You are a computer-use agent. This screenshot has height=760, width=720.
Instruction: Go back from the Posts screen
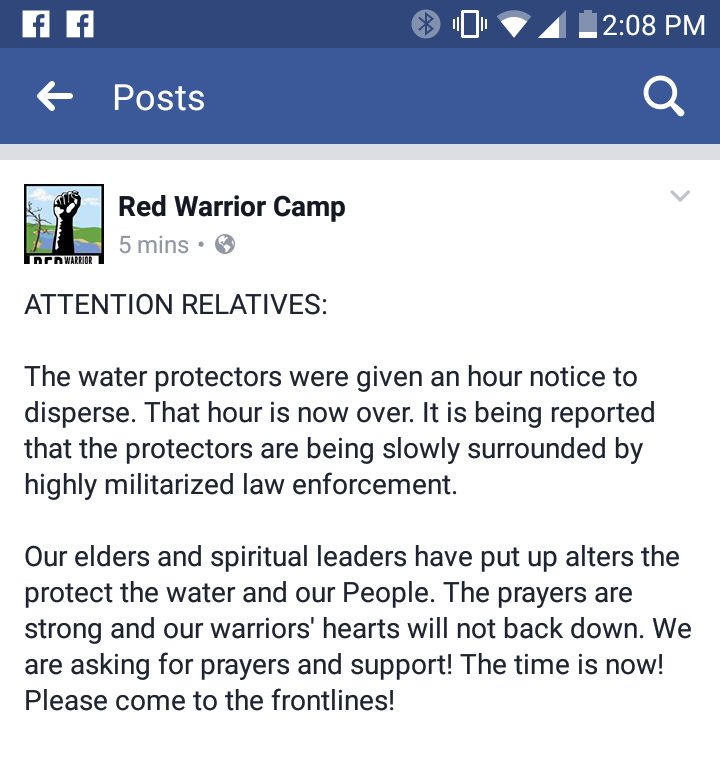tap(55, 97)
